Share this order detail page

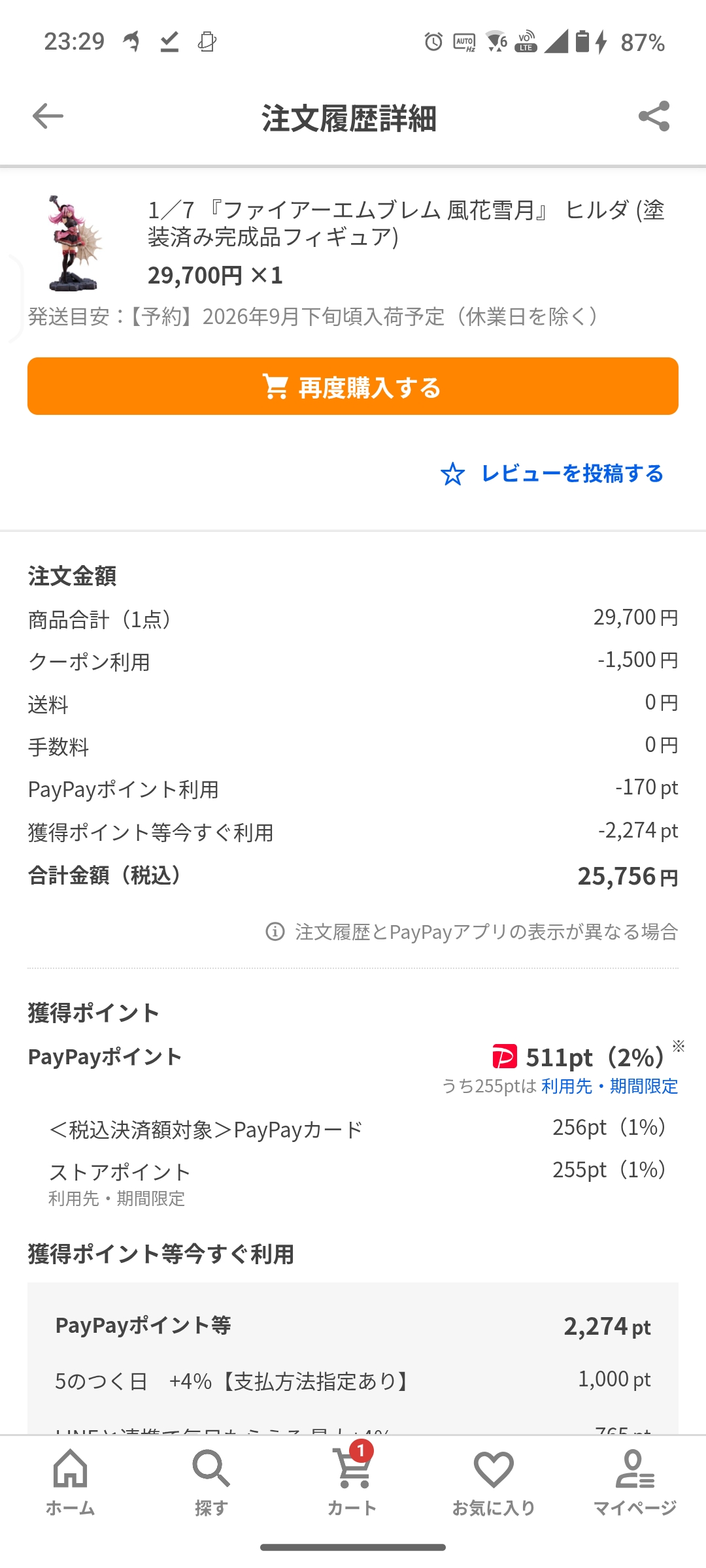[x=654, y=116]
